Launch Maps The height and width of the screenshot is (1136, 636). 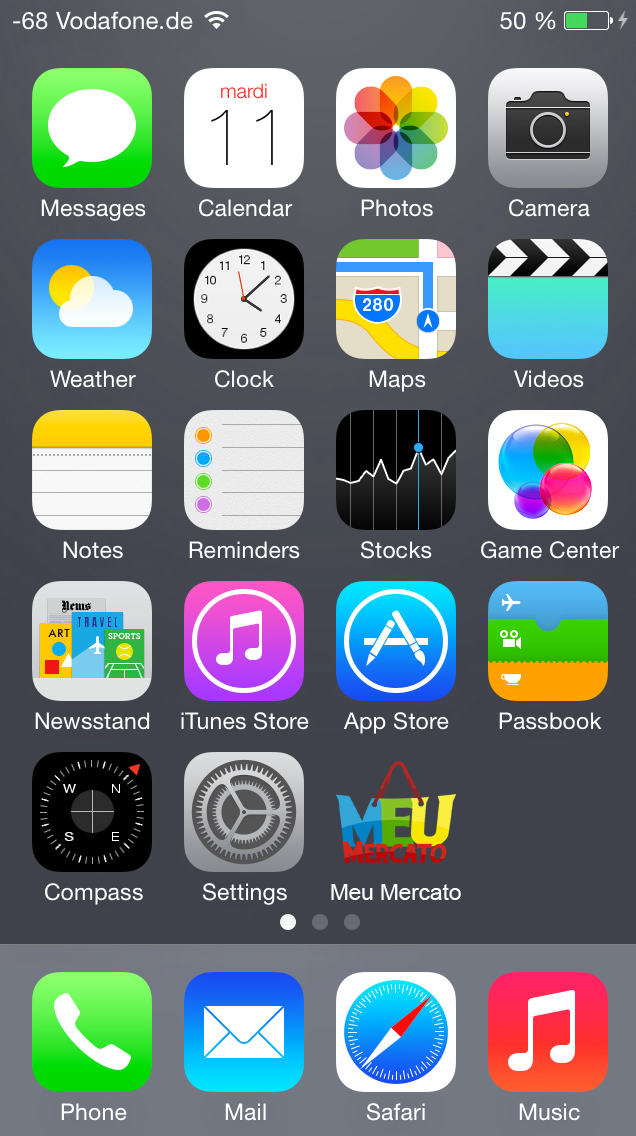pyautogui.click(x=396, y=299)
